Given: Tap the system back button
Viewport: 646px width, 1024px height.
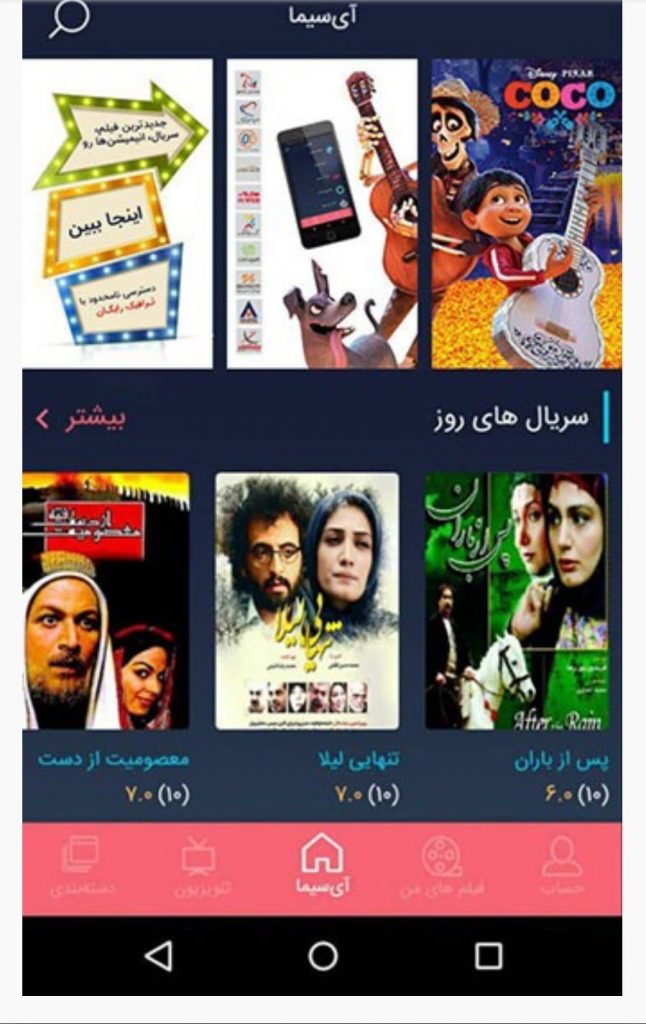Looking at the screenshot, I should point(157,956).
